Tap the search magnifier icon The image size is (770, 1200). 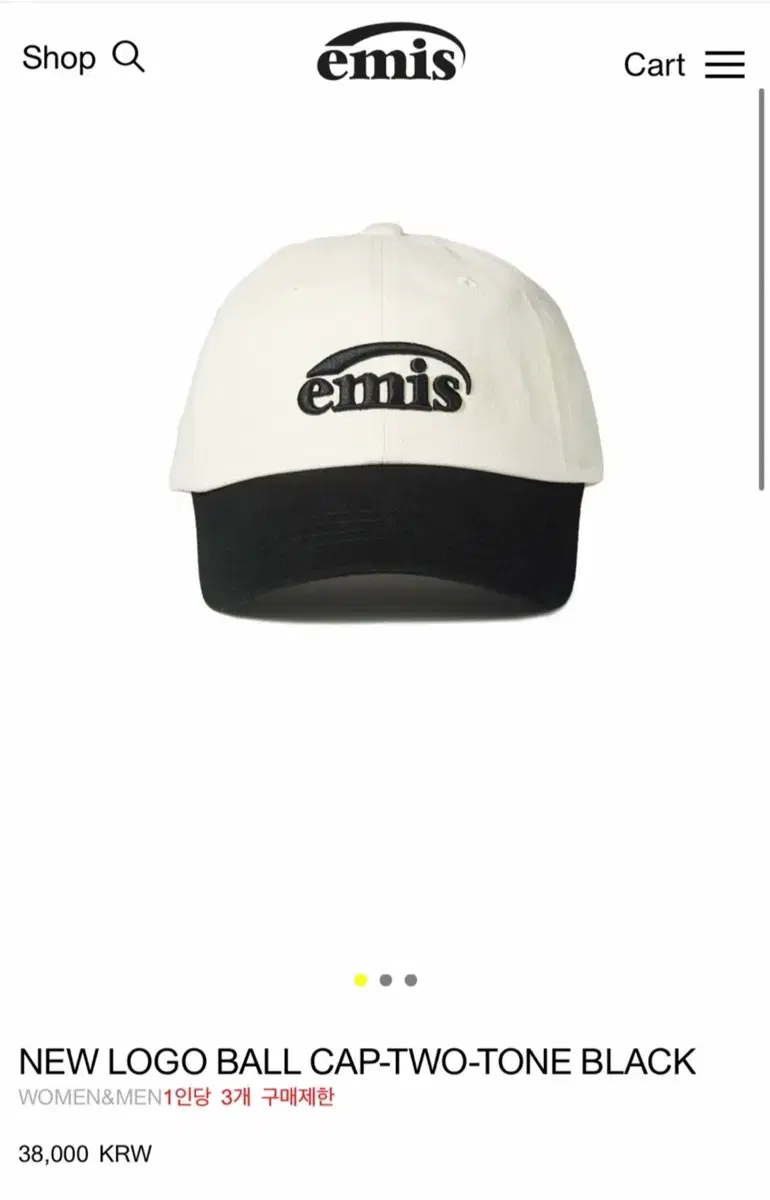(x=128, y=56)
